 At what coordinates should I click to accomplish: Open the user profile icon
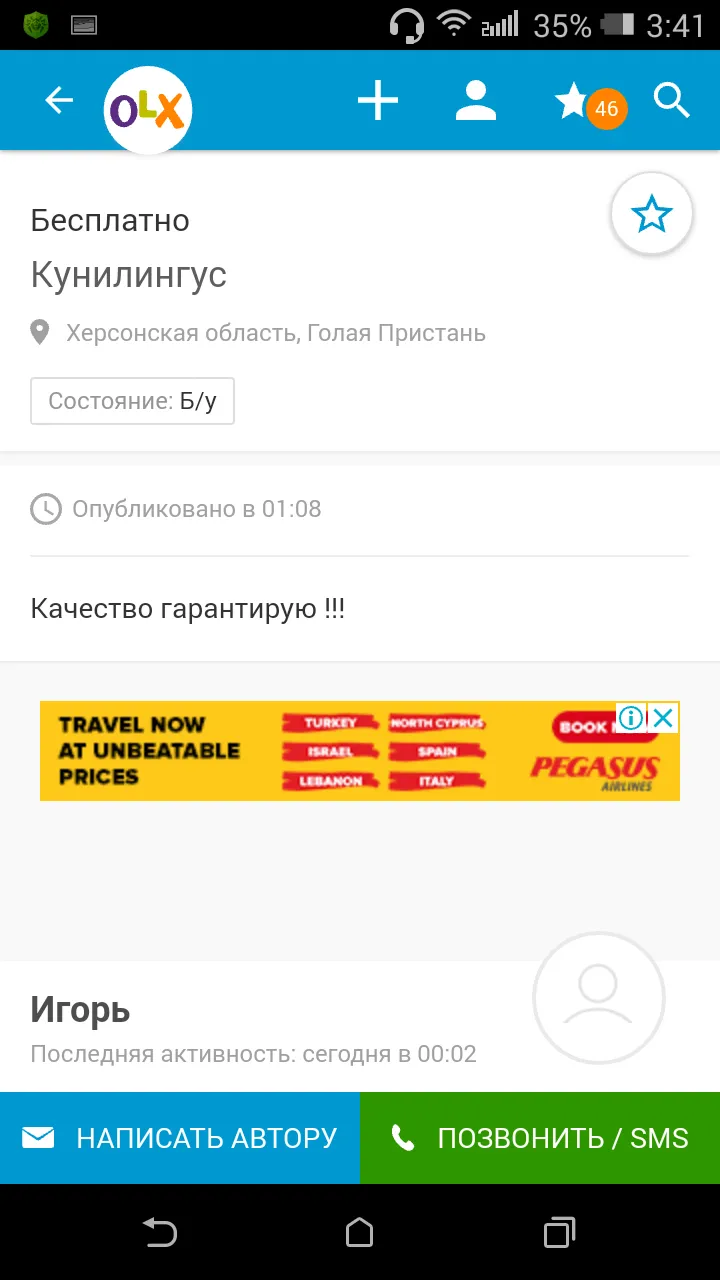tap(476, 101)
